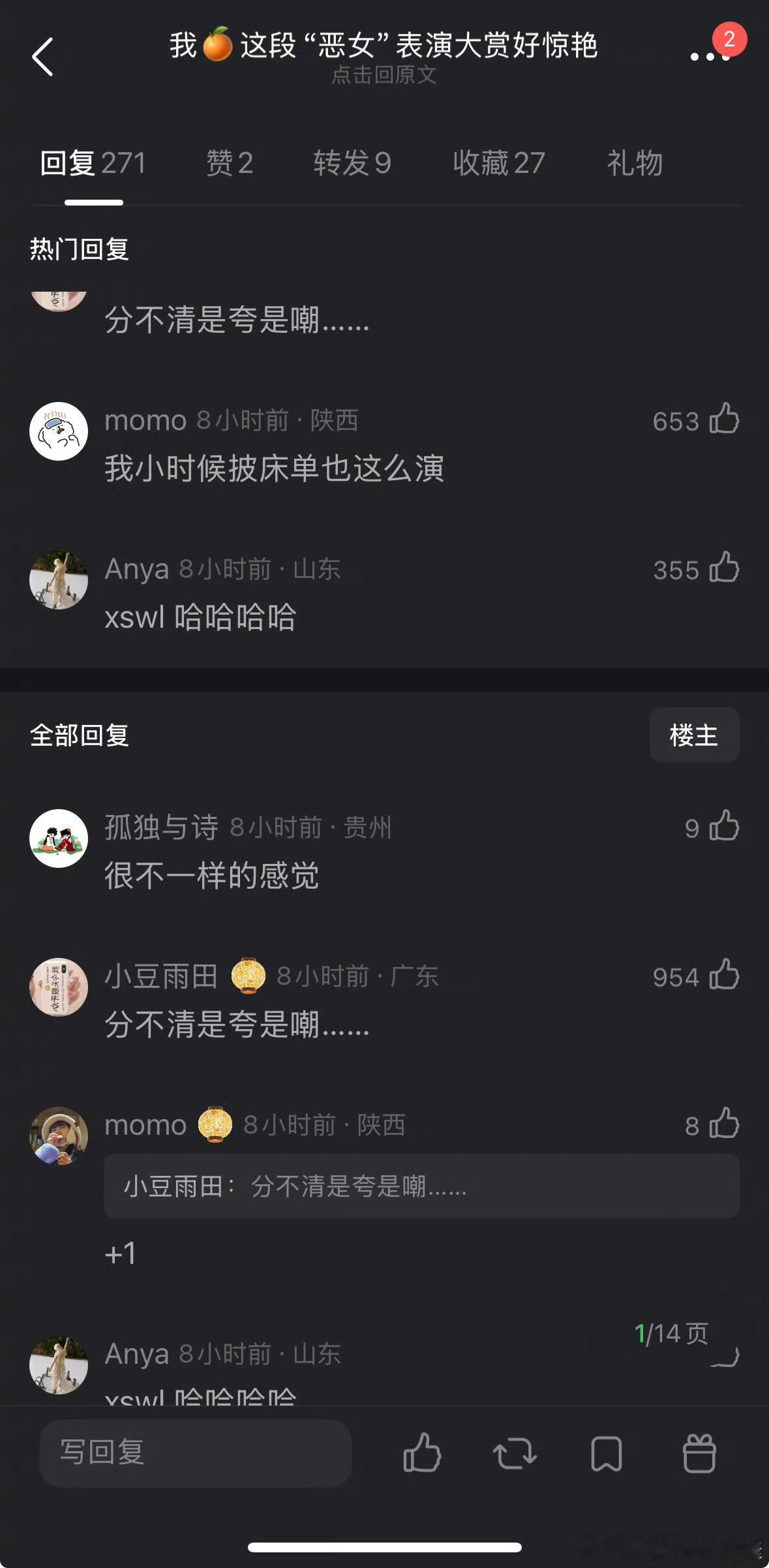Filter replies with the 楼主 button
The width and height of the screenshot is (769, 1568).
[x=694, y=735]
